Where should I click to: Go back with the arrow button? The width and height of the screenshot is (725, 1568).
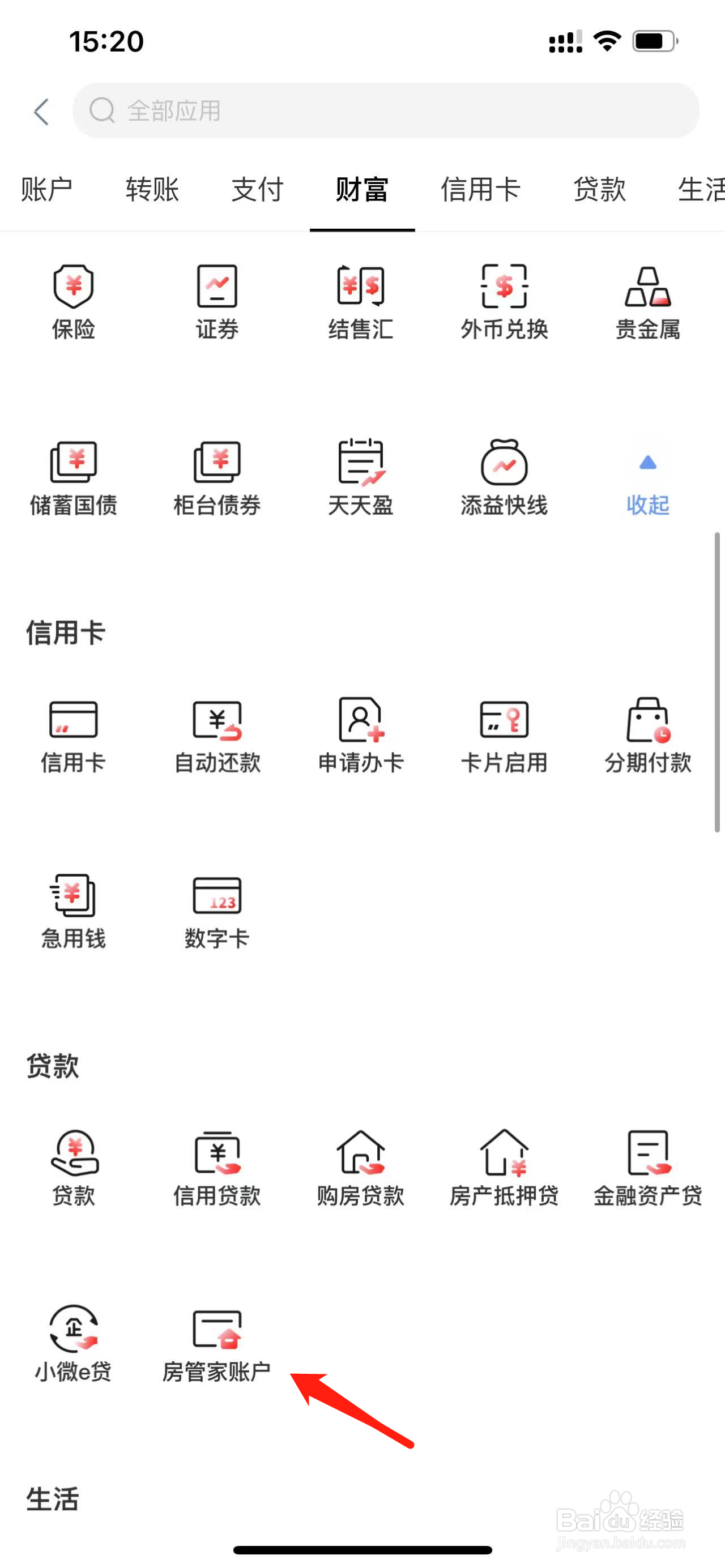[x=40, y=112]
